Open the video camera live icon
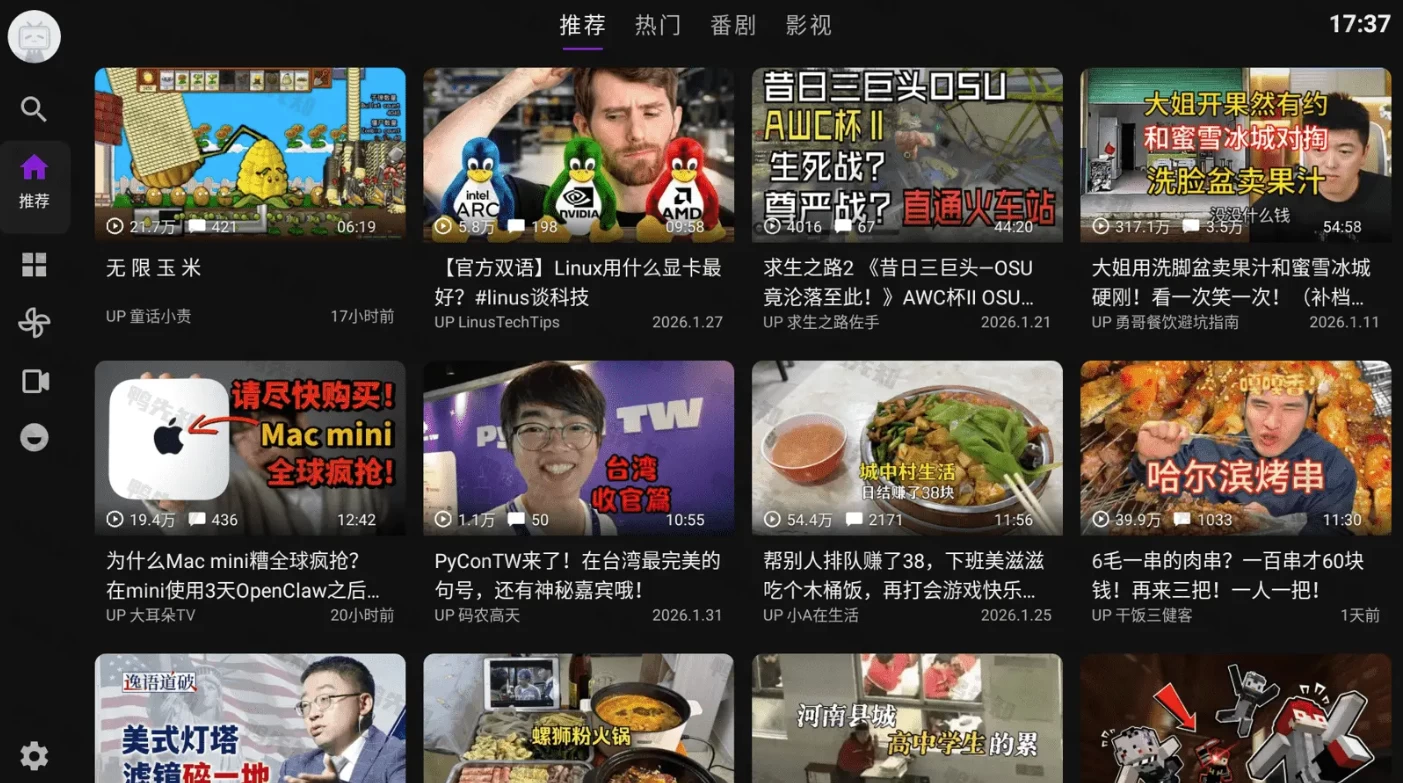This screenshot has height=783, width=1403. (x=35, y=381)
